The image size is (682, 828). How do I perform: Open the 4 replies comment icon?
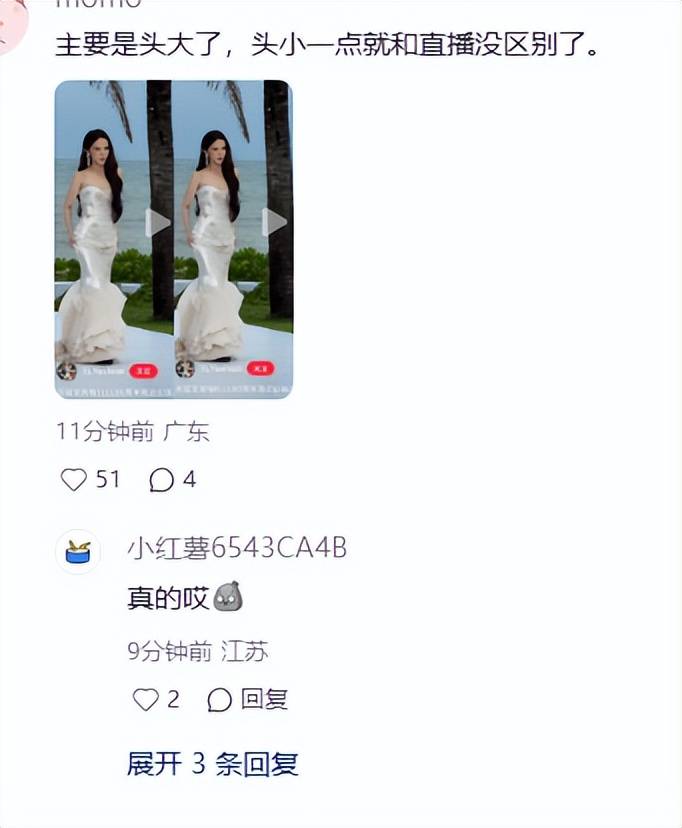coord(161,480)
